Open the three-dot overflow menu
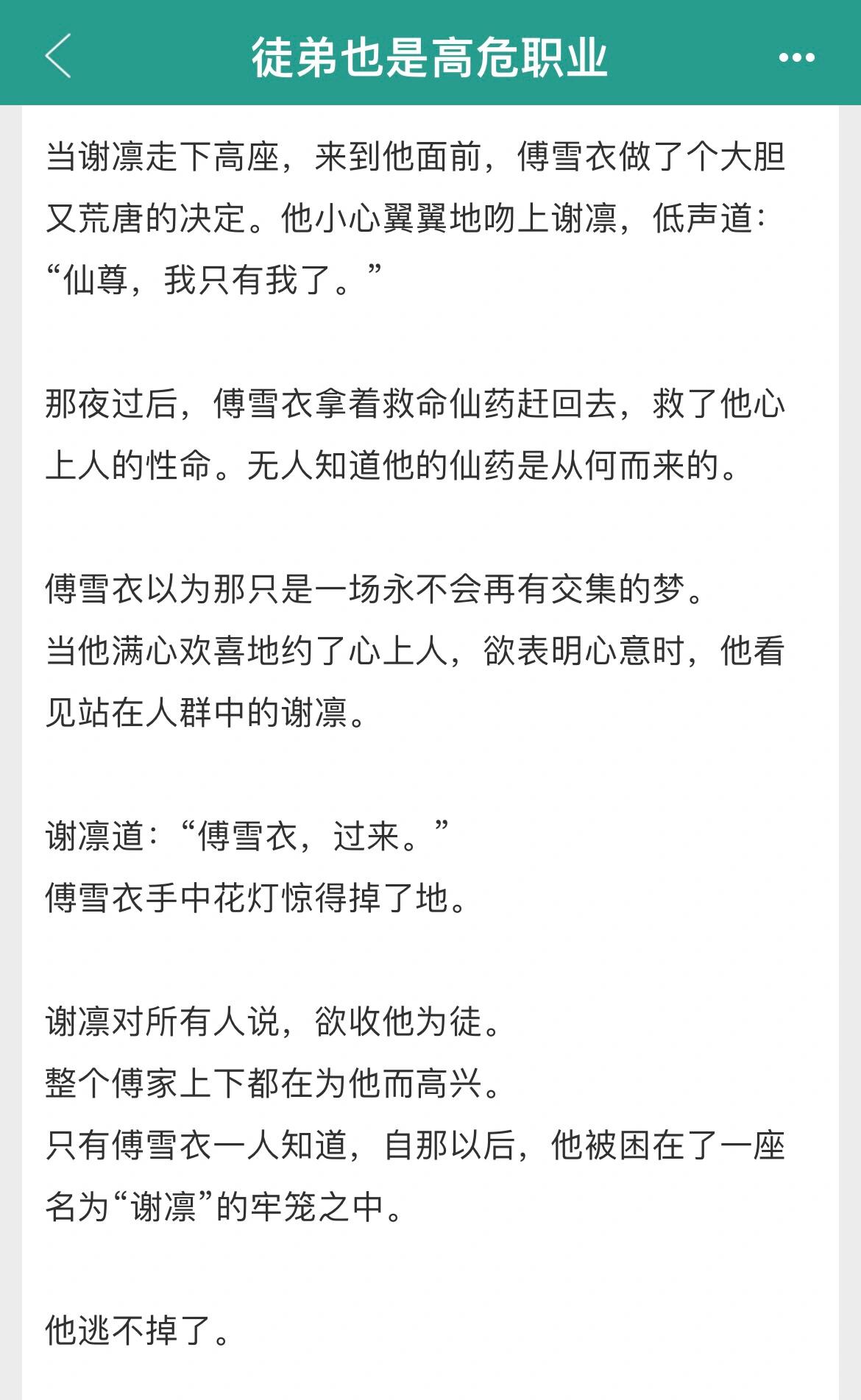Screen dimensions: 861x1400 point(796,57)
